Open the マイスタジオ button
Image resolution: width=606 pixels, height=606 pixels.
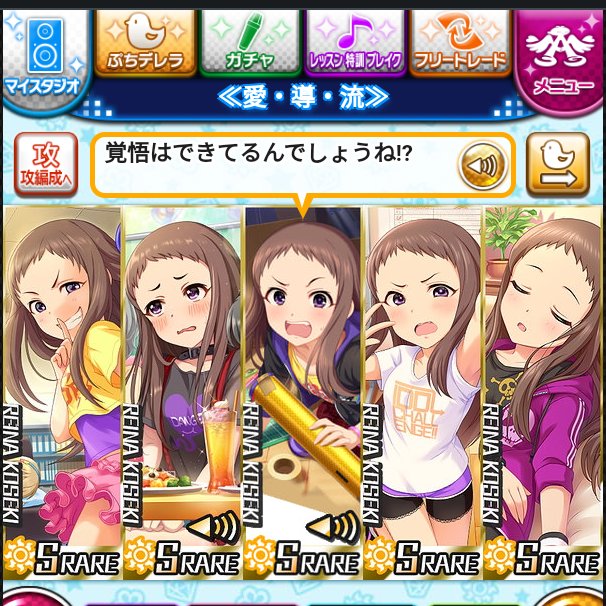(42, 57)
